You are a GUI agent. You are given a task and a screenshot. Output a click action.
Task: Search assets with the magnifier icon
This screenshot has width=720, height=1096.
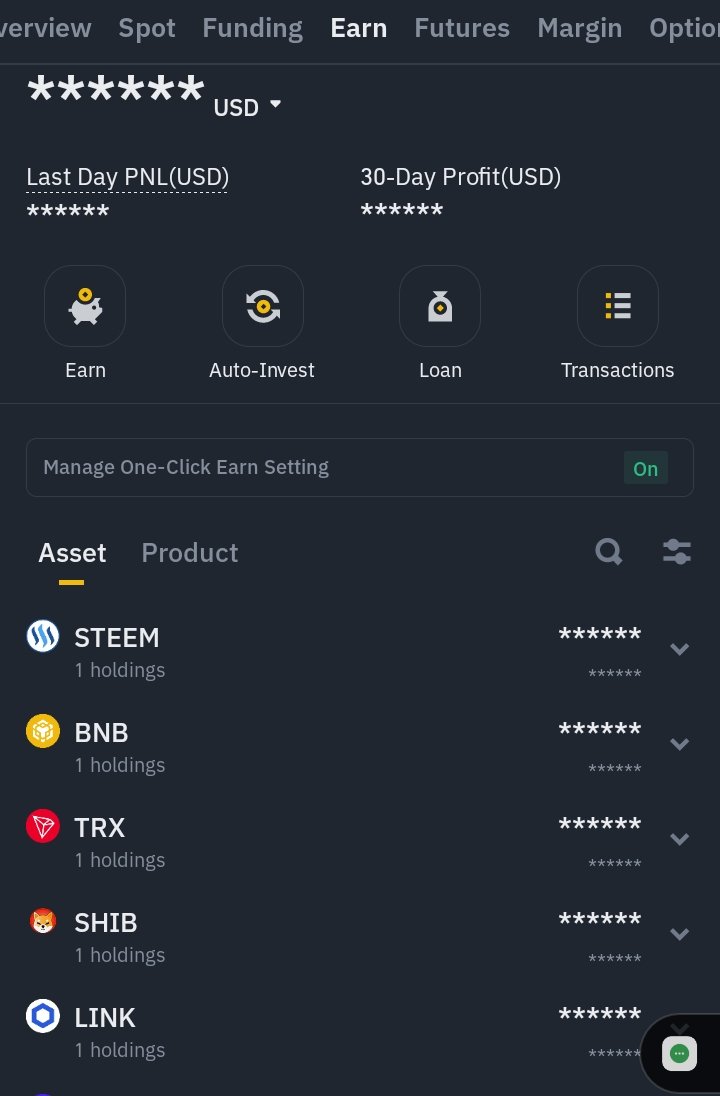click(x=608, y=551)
